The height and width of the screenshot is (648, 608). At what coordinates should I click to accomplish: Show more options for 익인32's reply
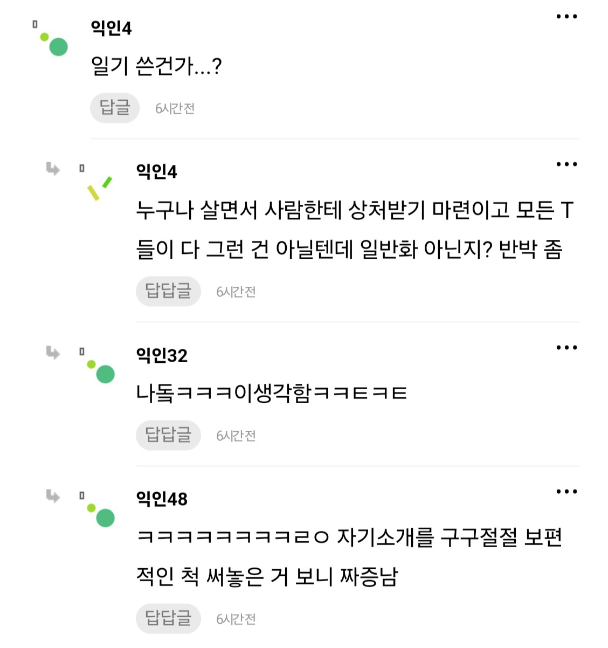(567, 348)
